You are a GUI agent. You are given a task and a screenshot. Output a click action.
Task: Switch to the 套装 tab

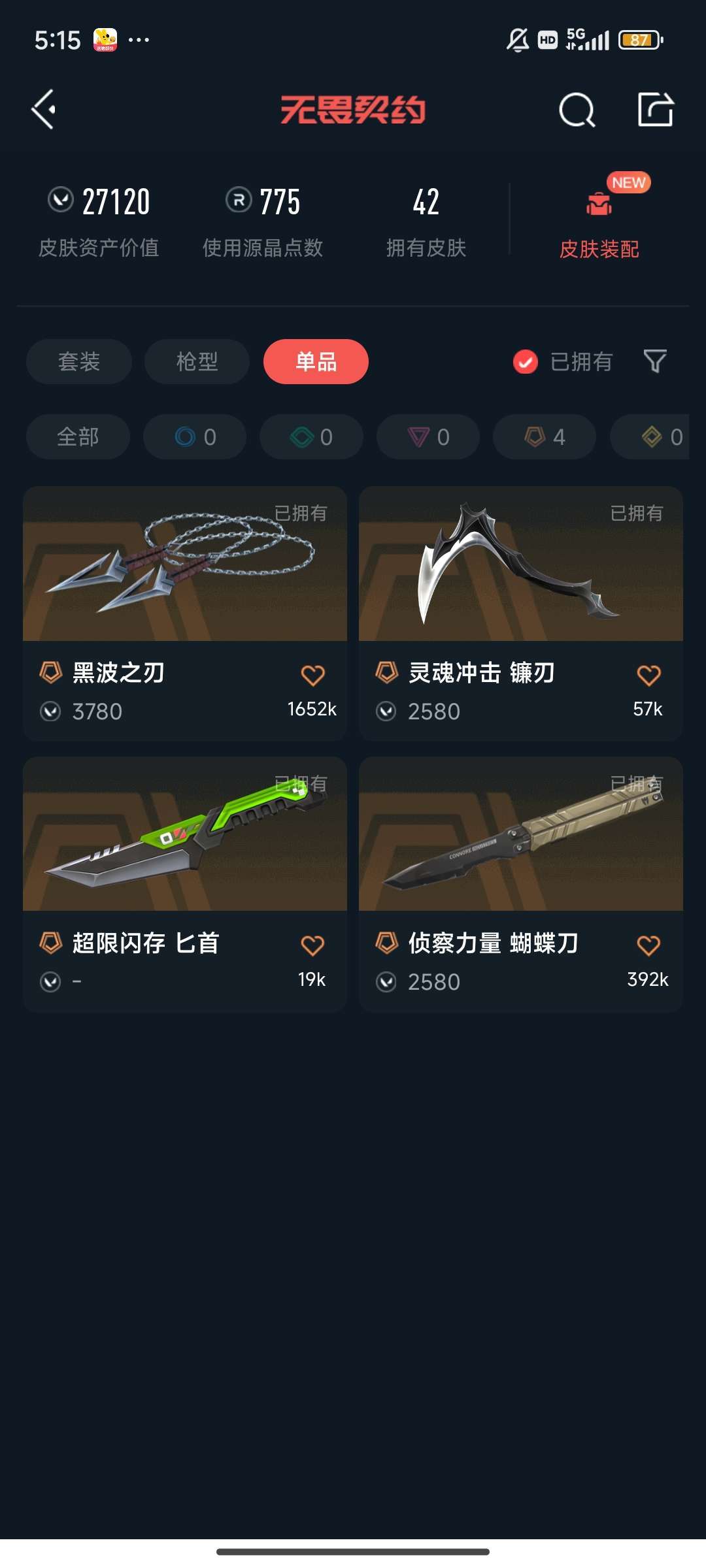pyautogui.click(x=79, y=361)
